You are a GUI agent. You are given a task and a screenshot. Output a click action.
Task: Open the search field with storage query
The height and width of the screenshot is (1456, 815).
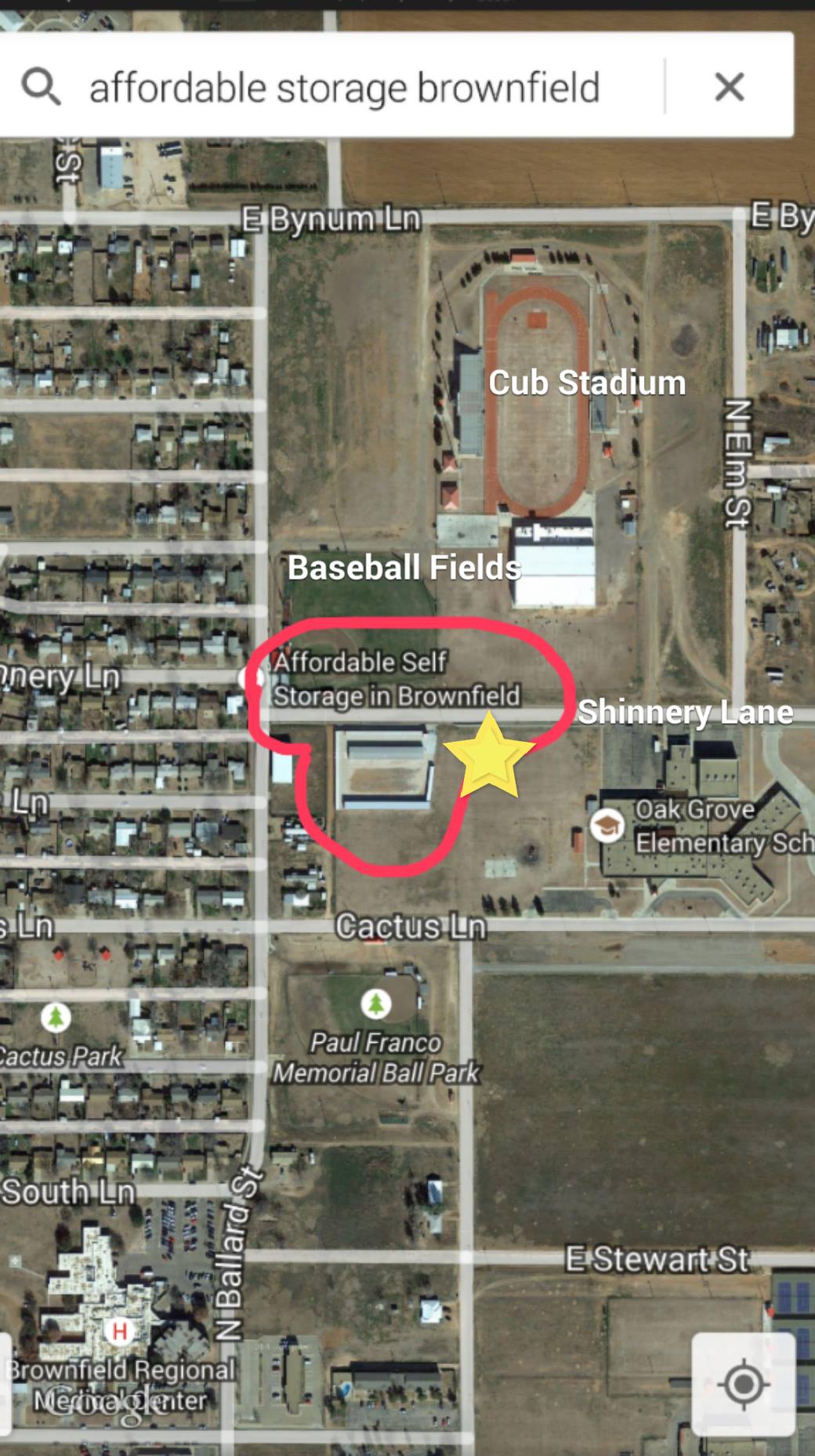pos(345,87)
